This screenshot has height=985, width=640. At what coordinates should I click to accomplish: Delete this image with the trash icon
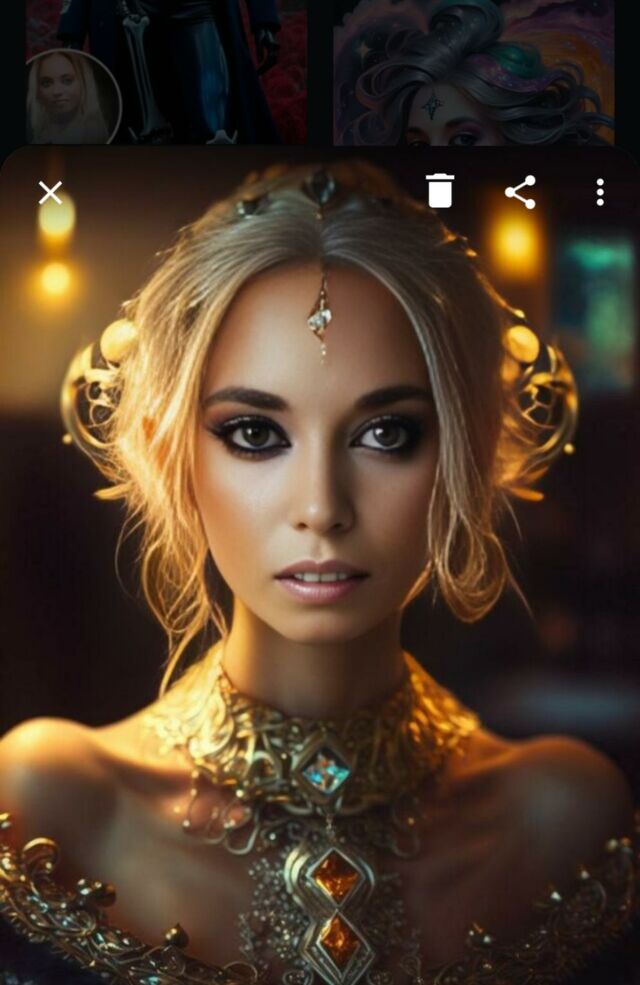440,191
